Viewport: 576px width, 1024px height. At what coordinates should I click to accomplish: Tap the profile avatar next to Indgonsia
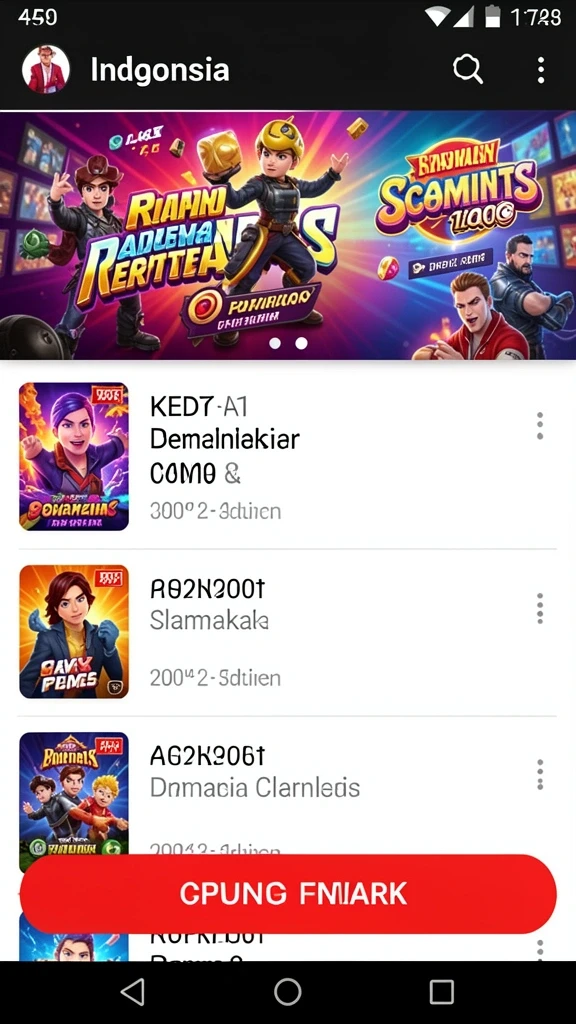pos(46,69)
